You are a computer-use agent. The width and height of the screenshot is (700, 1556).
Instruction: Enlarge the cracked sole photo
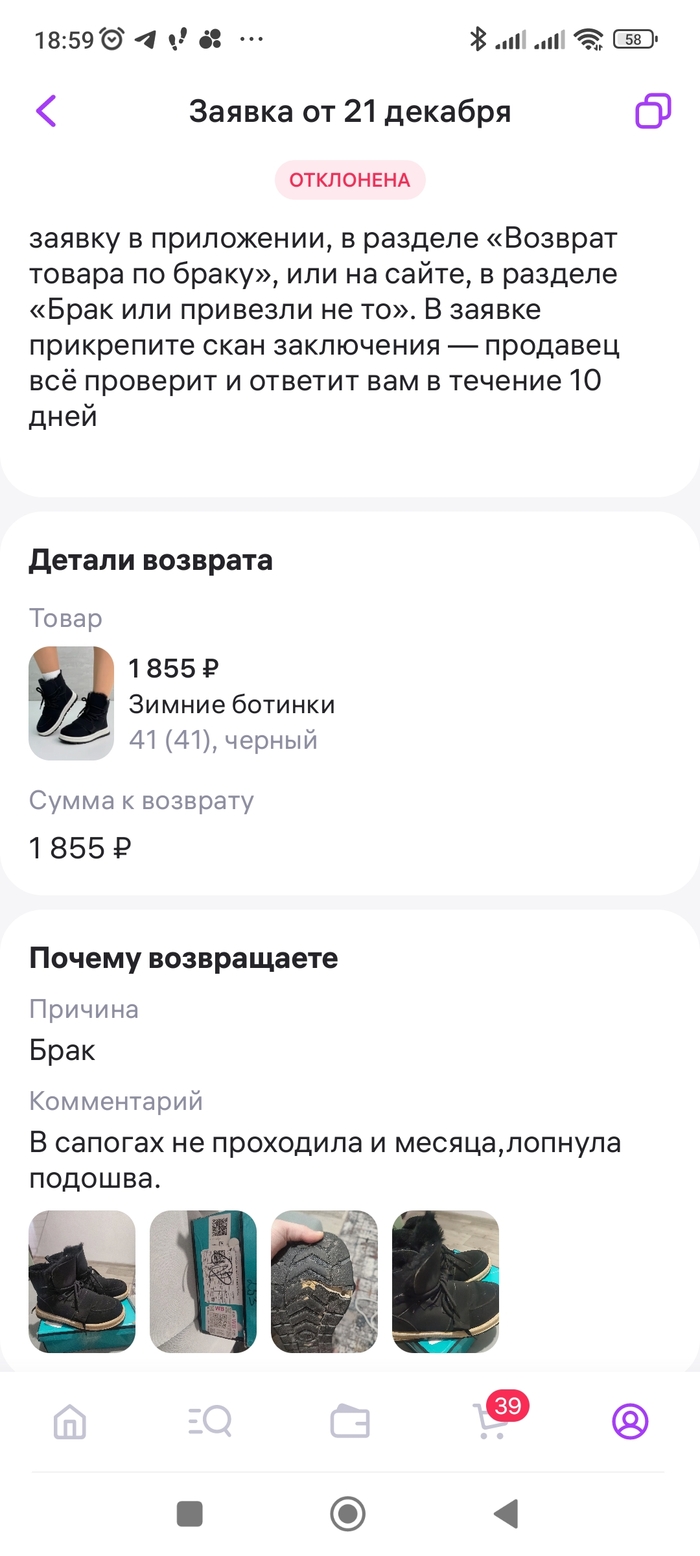coord(324,1281)
